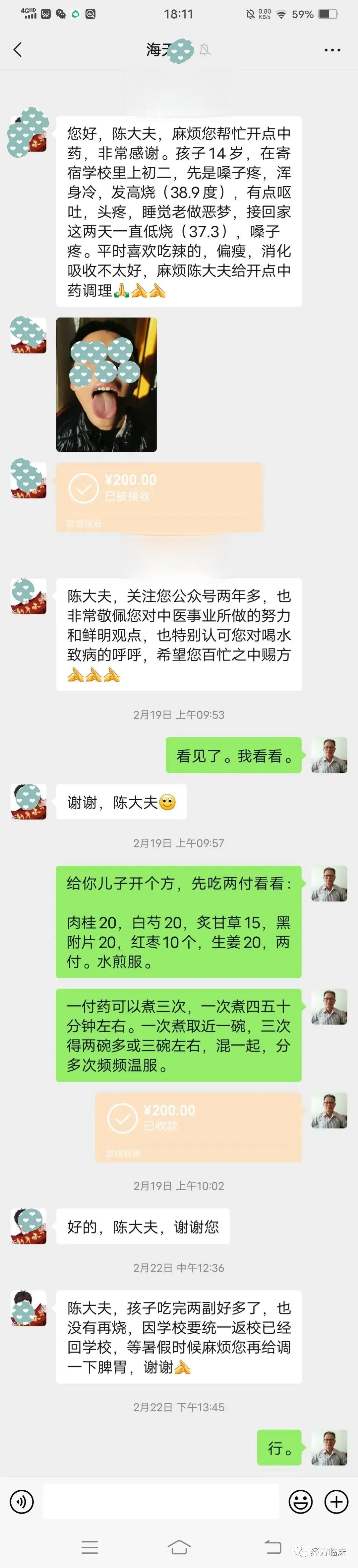Tap the system back button
Image resolution: width=358 pixels, height=1568 pixels.
tap(272, 1547)
